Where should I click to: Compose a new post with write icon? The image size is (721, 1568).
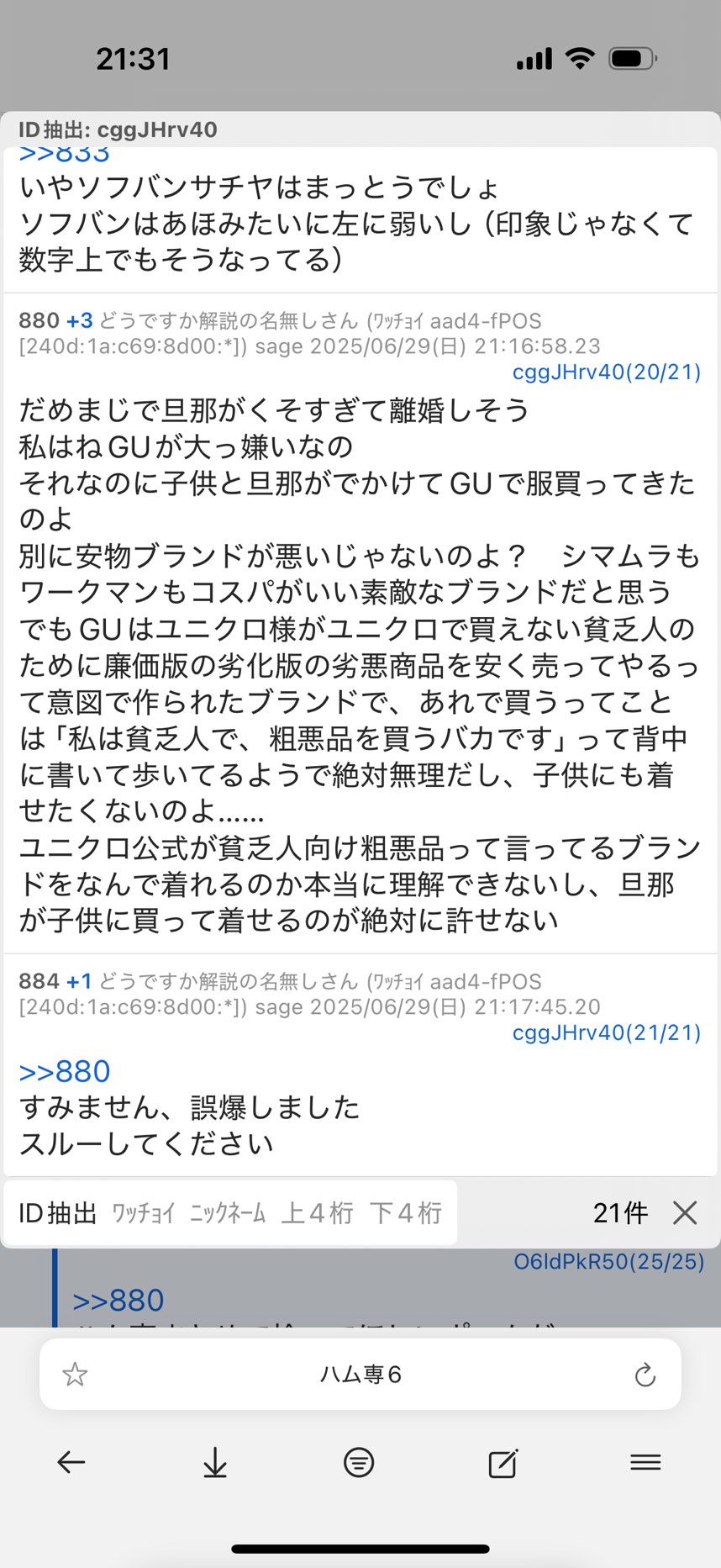point(503,1463)
